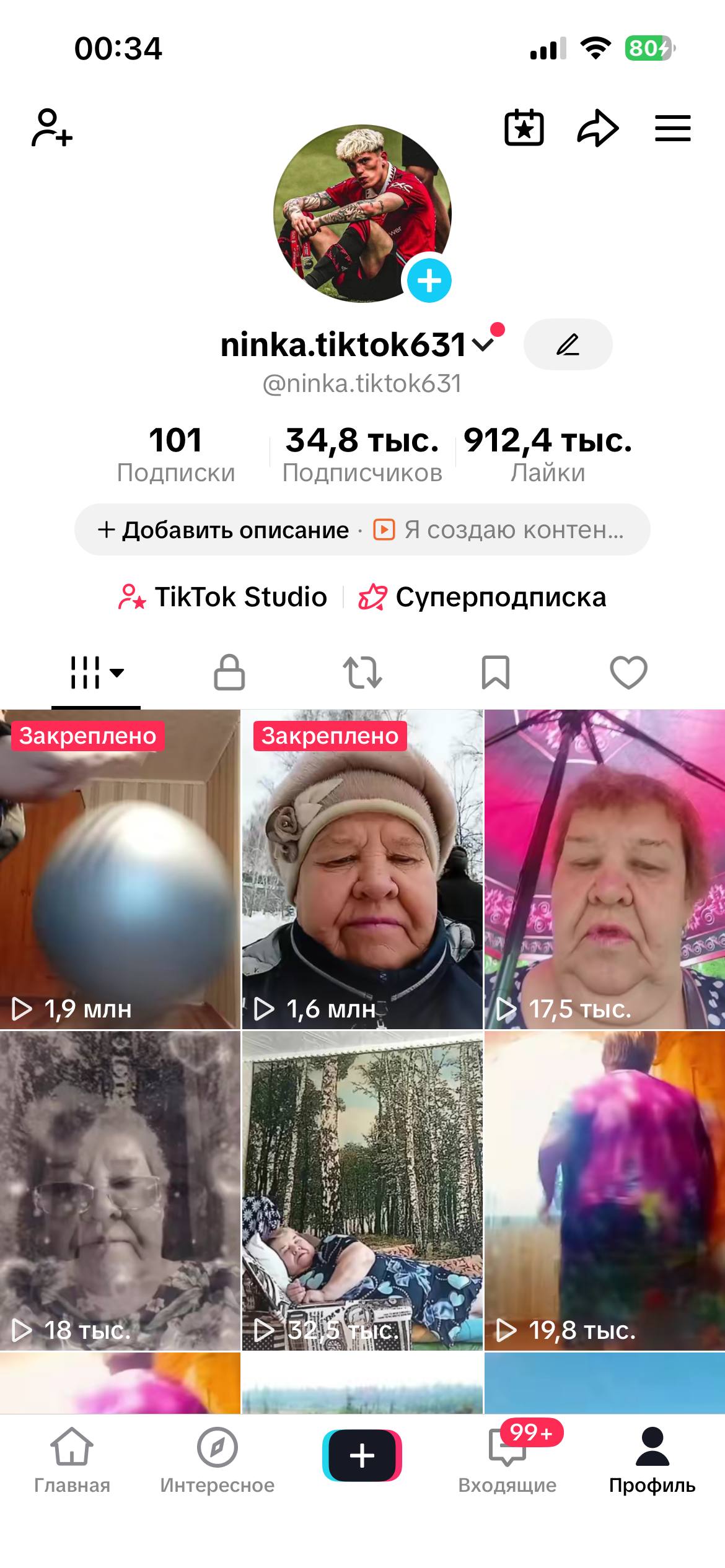Share the profile using the arrow icon
This screenshot has width=725, height=1568.
[599, 128]
